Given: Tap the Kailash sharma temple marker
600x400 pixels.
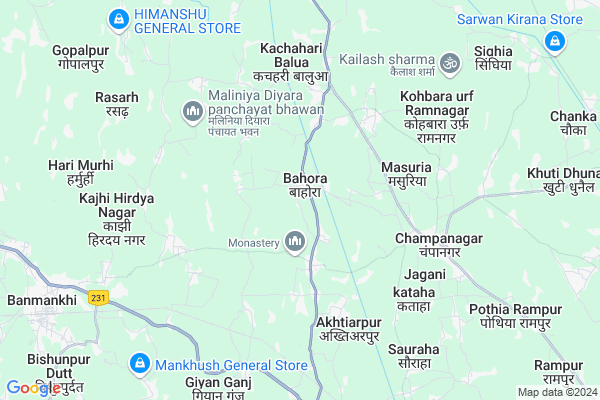Looking at the screenshot, I should tap(451, 61).
